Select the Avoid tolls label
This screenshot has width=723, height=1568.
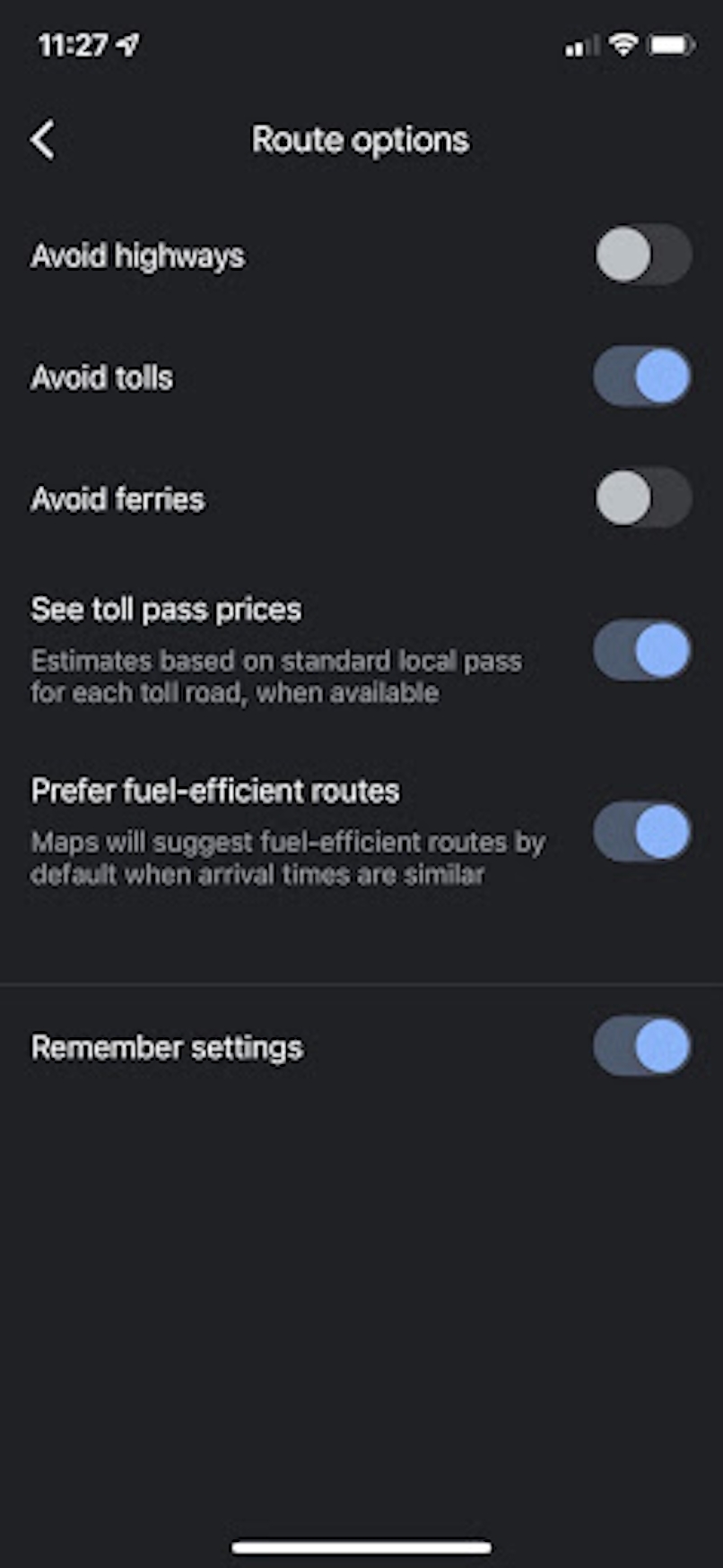tap(100, 377)
